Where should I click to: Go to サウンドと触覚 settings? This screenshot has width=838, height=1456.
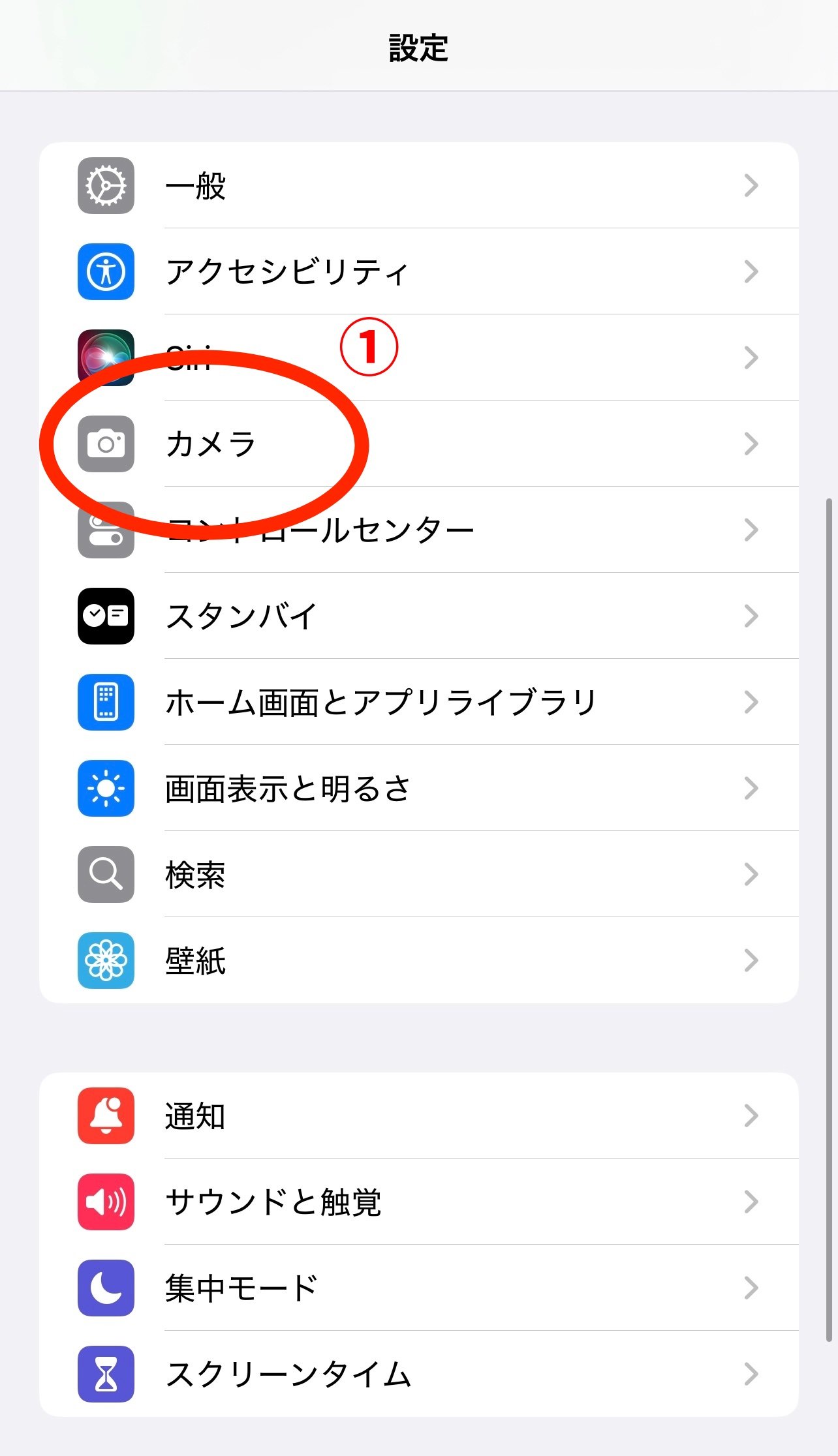pos(418,1202)
